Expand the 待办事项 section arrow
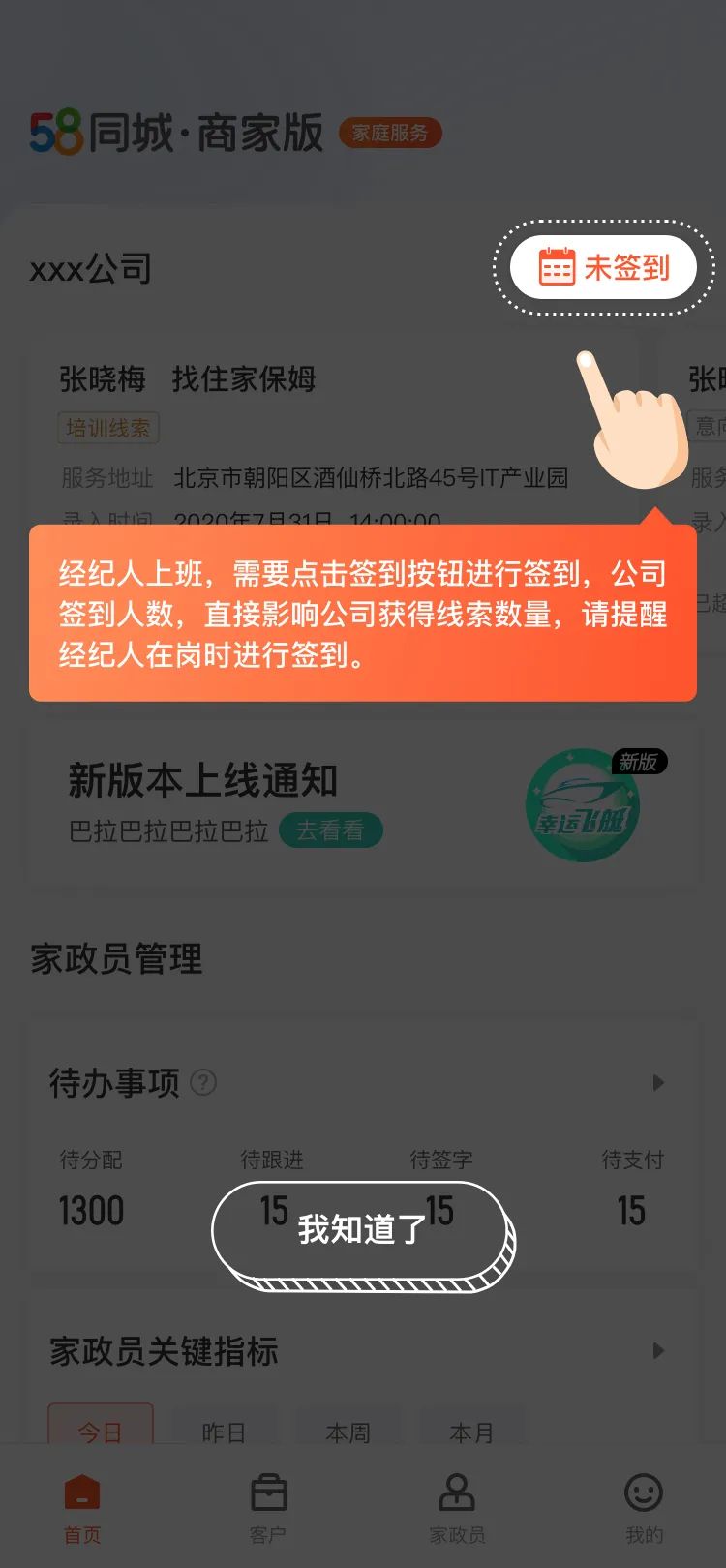Viewport: 726px width, 1568px height. click(658, 1082)
